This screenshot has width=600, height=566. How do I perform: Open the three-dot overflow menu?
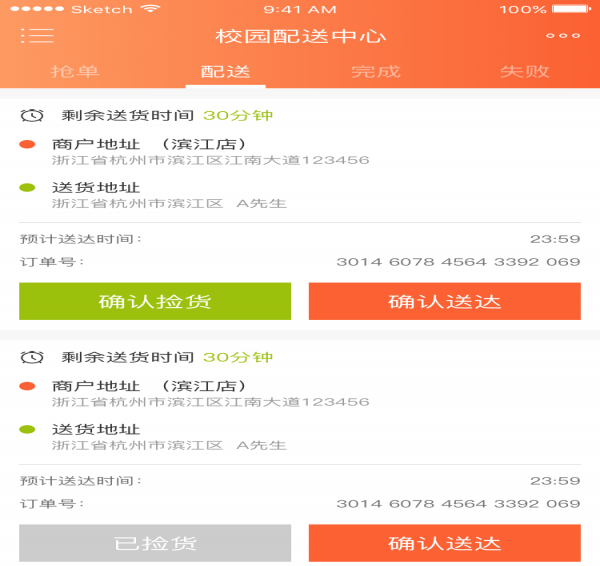coord(562,36)
